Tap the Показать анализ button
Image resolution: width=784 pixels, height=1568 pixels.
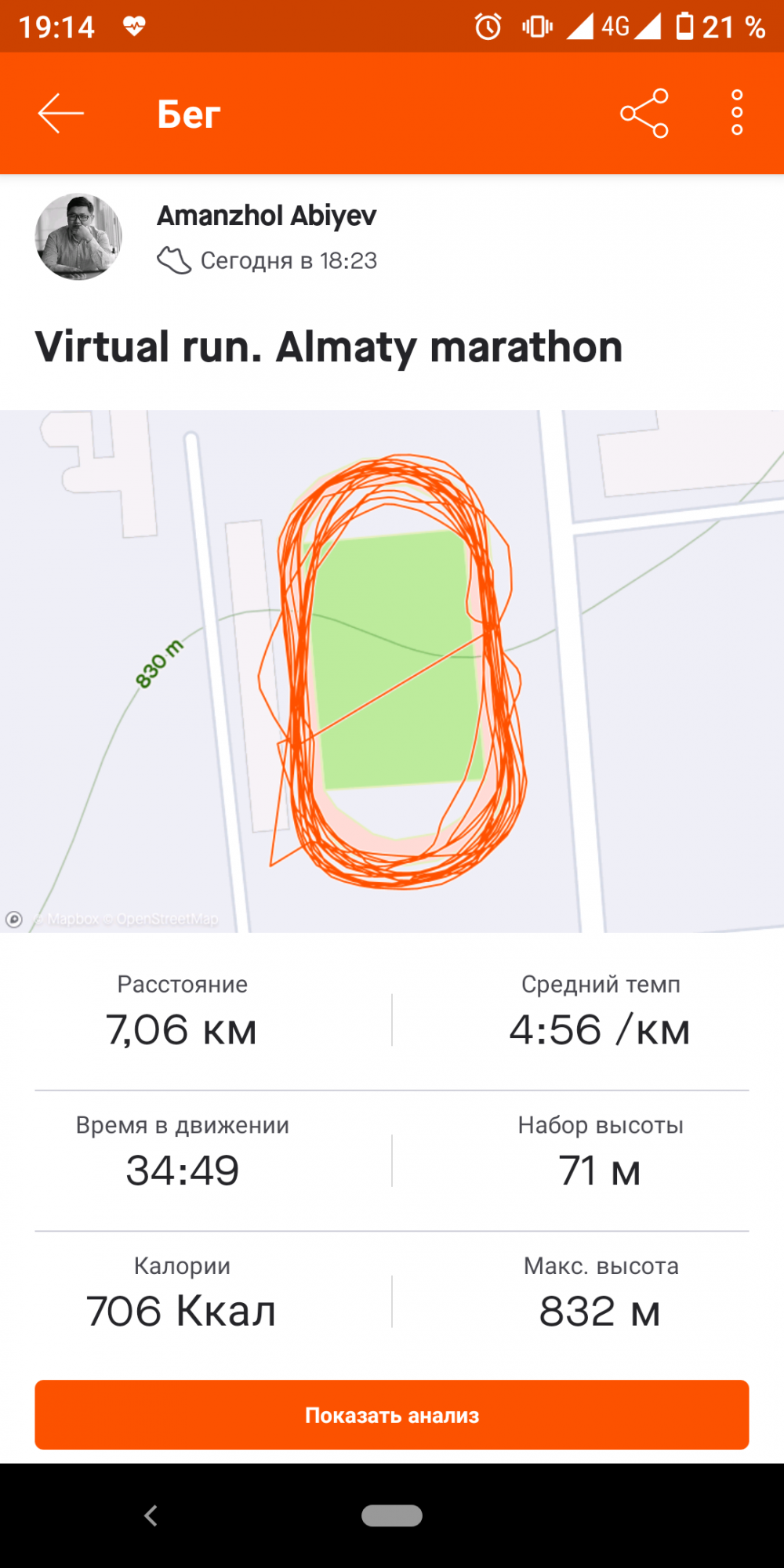coord(392,1414)
